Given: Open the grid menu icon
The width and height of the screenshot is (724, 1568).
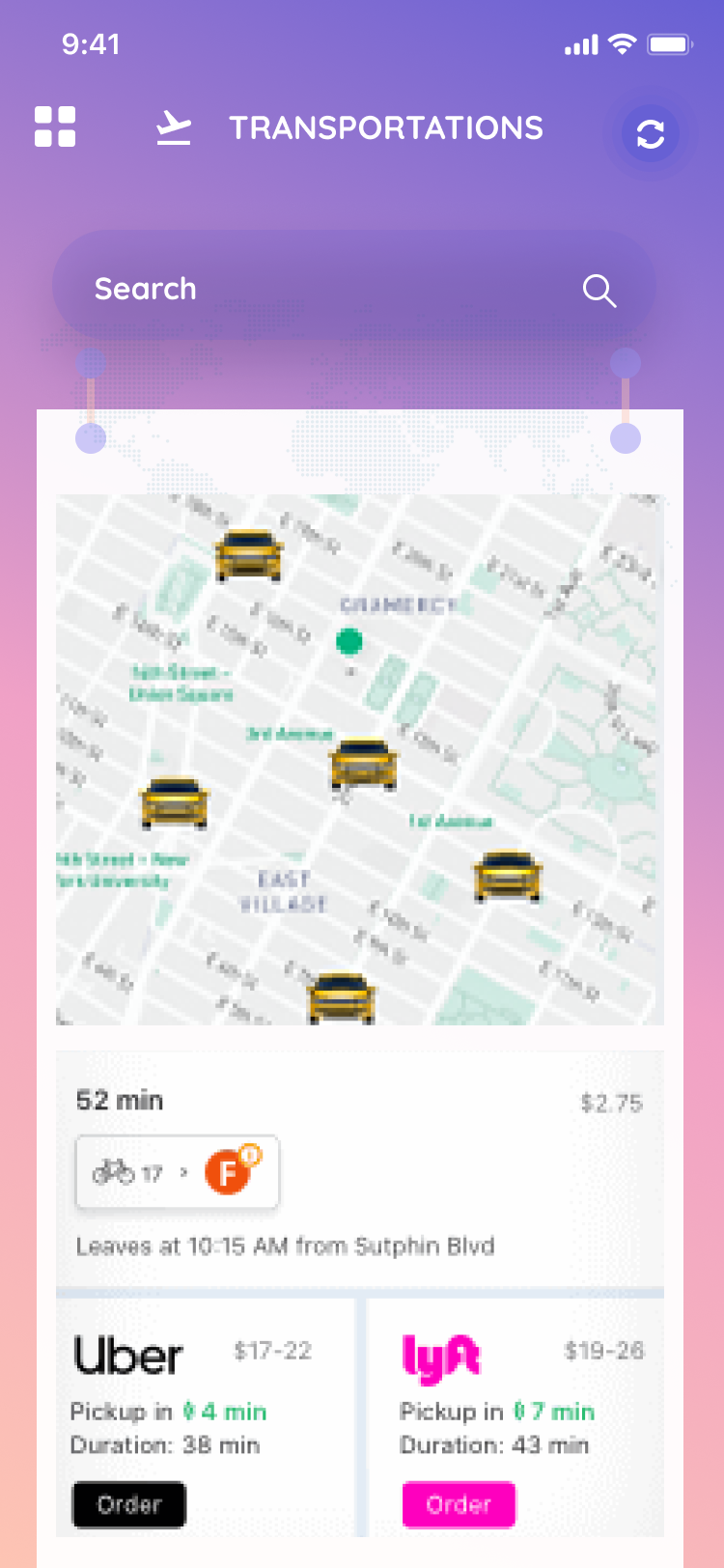Looking at the screenshot, I should [55, 126].
